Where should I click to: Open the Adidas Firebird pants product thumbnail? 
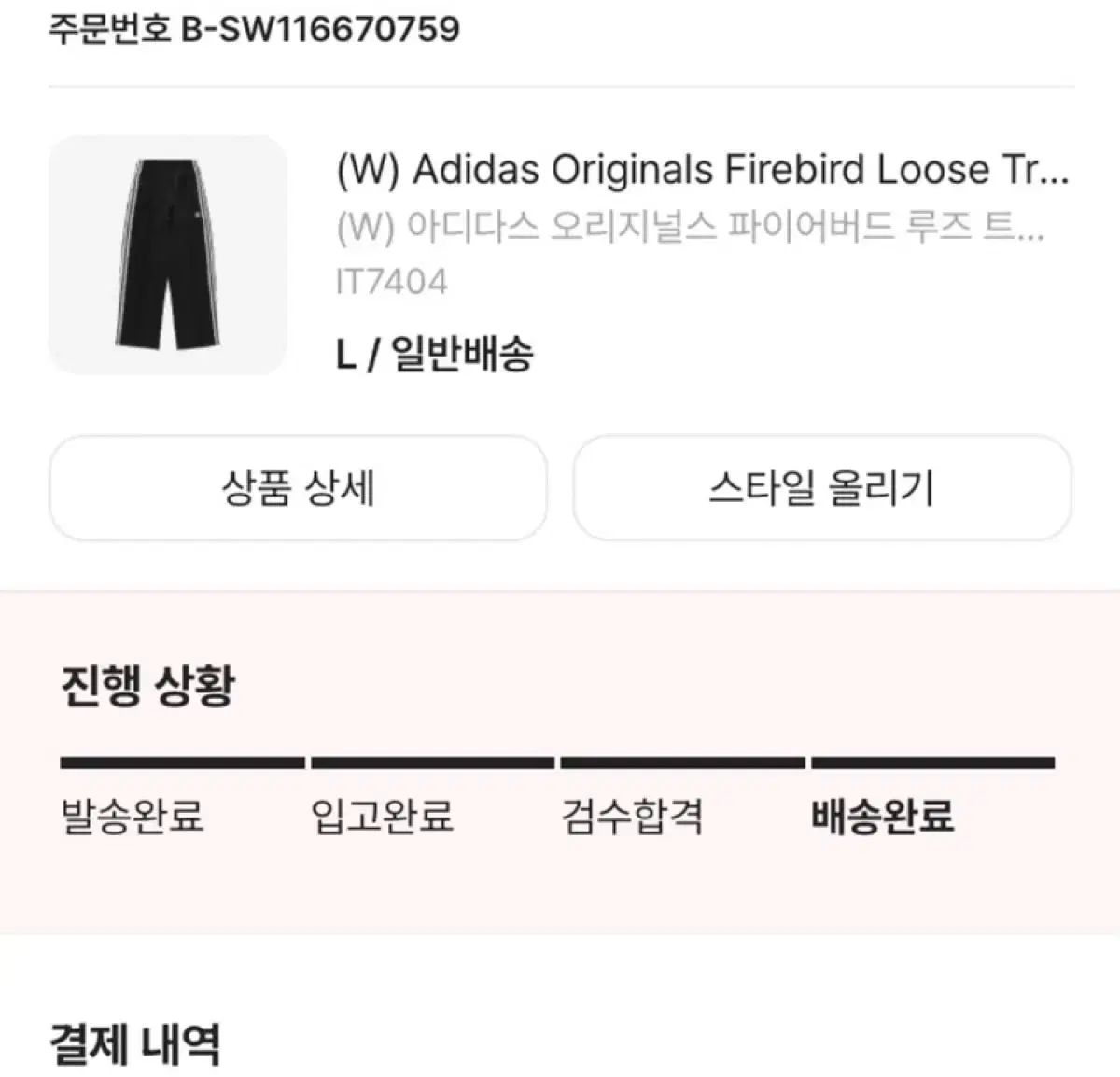(x=168, y=255)
